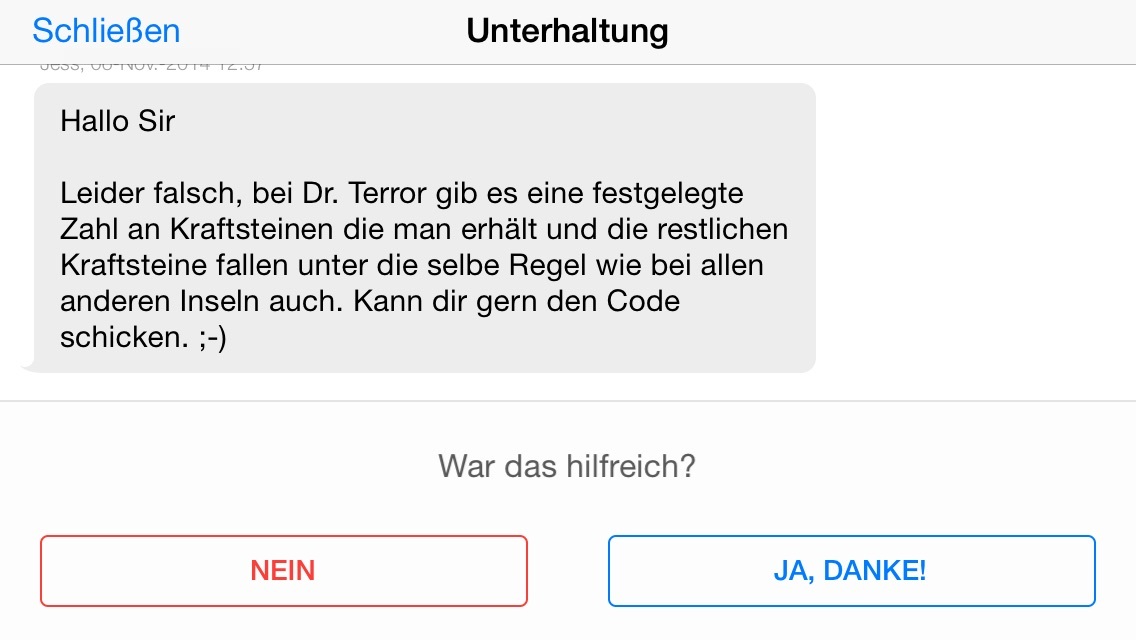Answer NEIN to the helpfulness question
The image size is (1136, 640).
tap(283, 571)
